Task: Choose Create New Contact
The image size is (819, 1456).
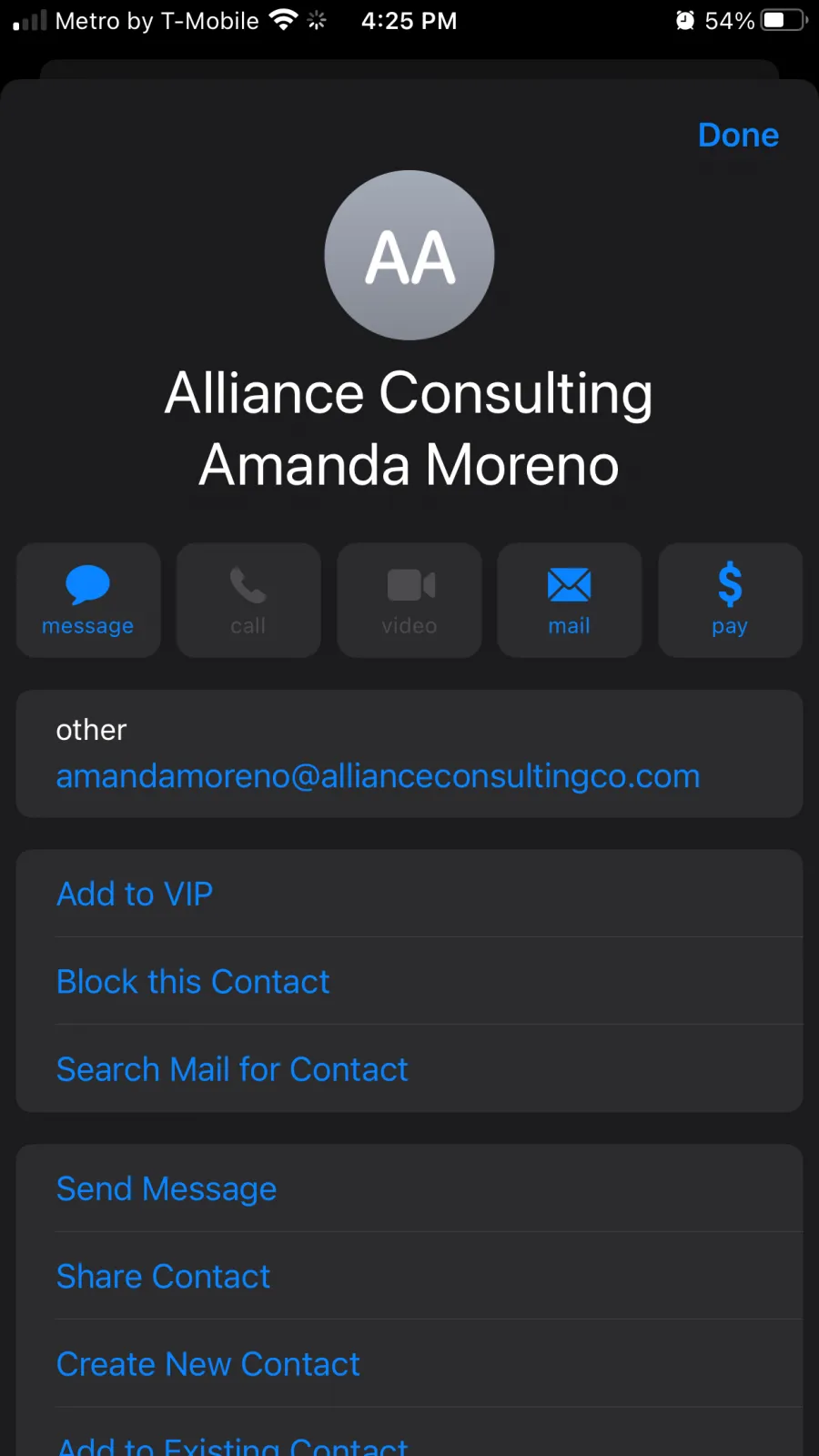Action: pos(409,1363)
